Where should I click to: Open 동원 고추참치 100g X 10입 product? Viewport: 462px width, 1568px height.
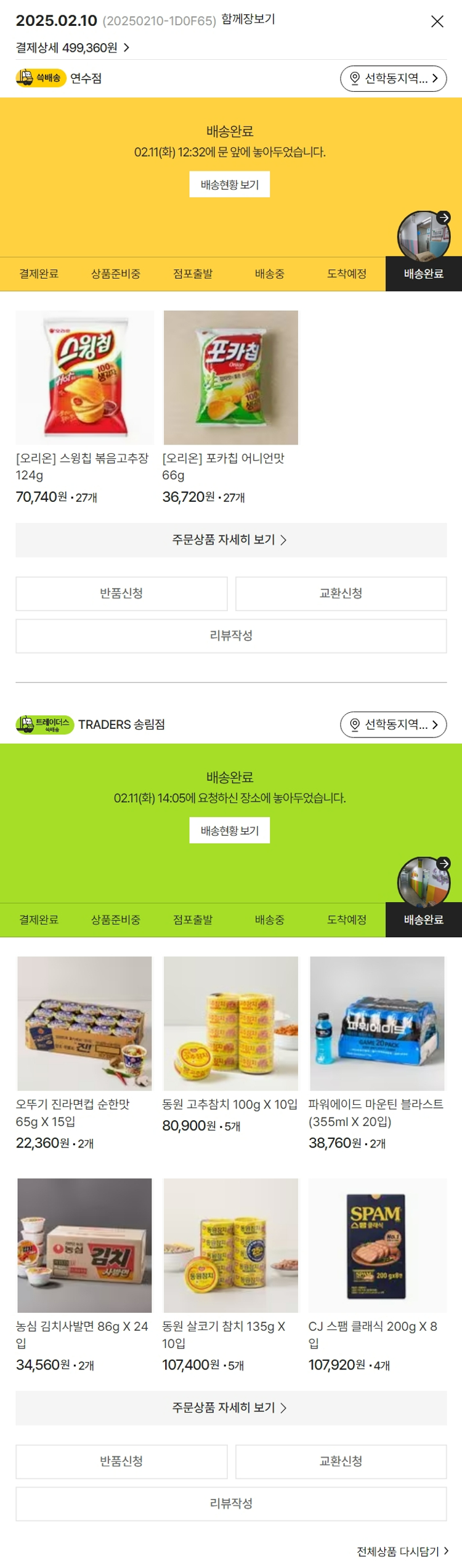pos(230,1023)
